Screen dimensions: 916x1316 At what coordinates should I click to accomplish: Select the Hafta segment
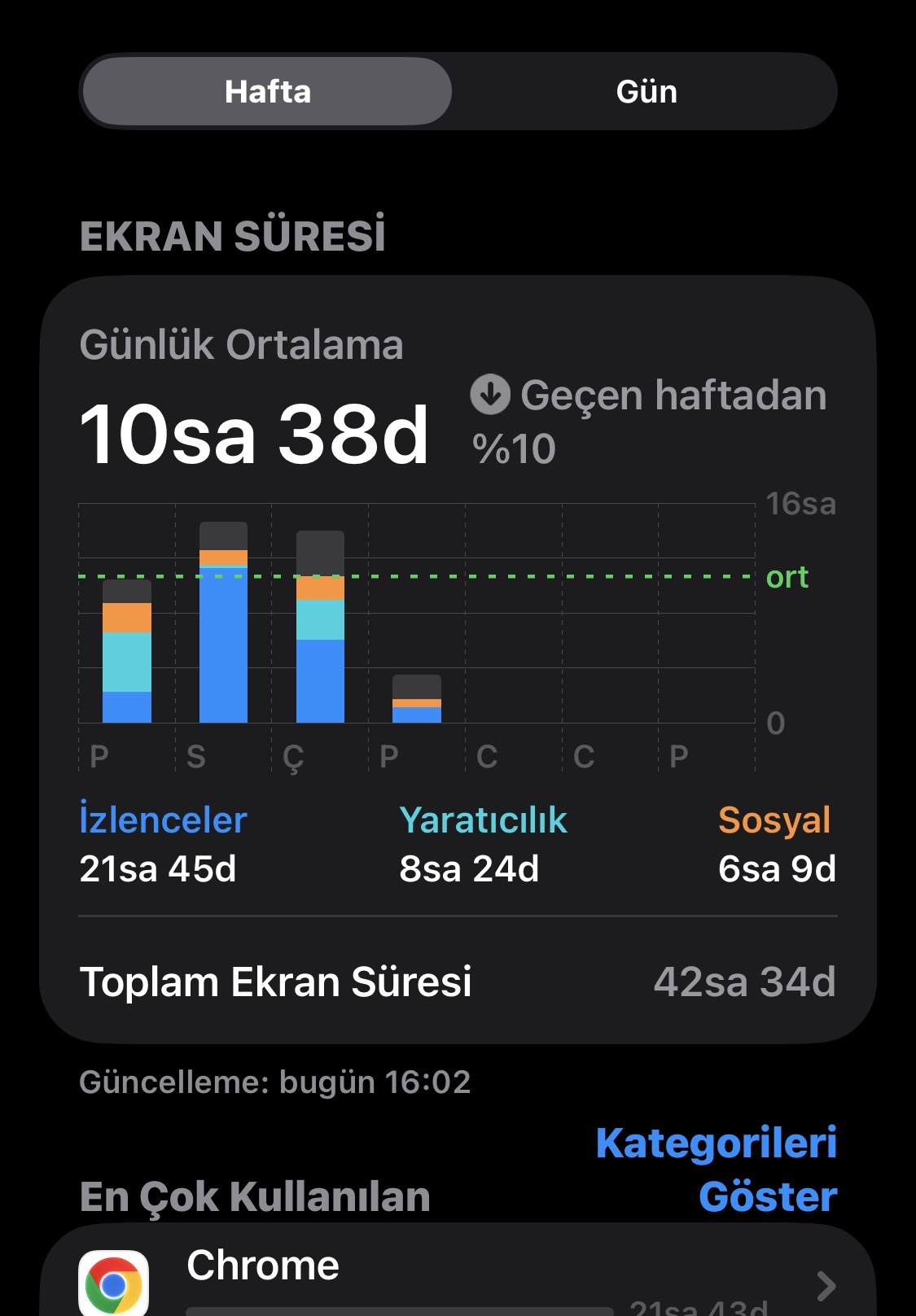point(268,92)
